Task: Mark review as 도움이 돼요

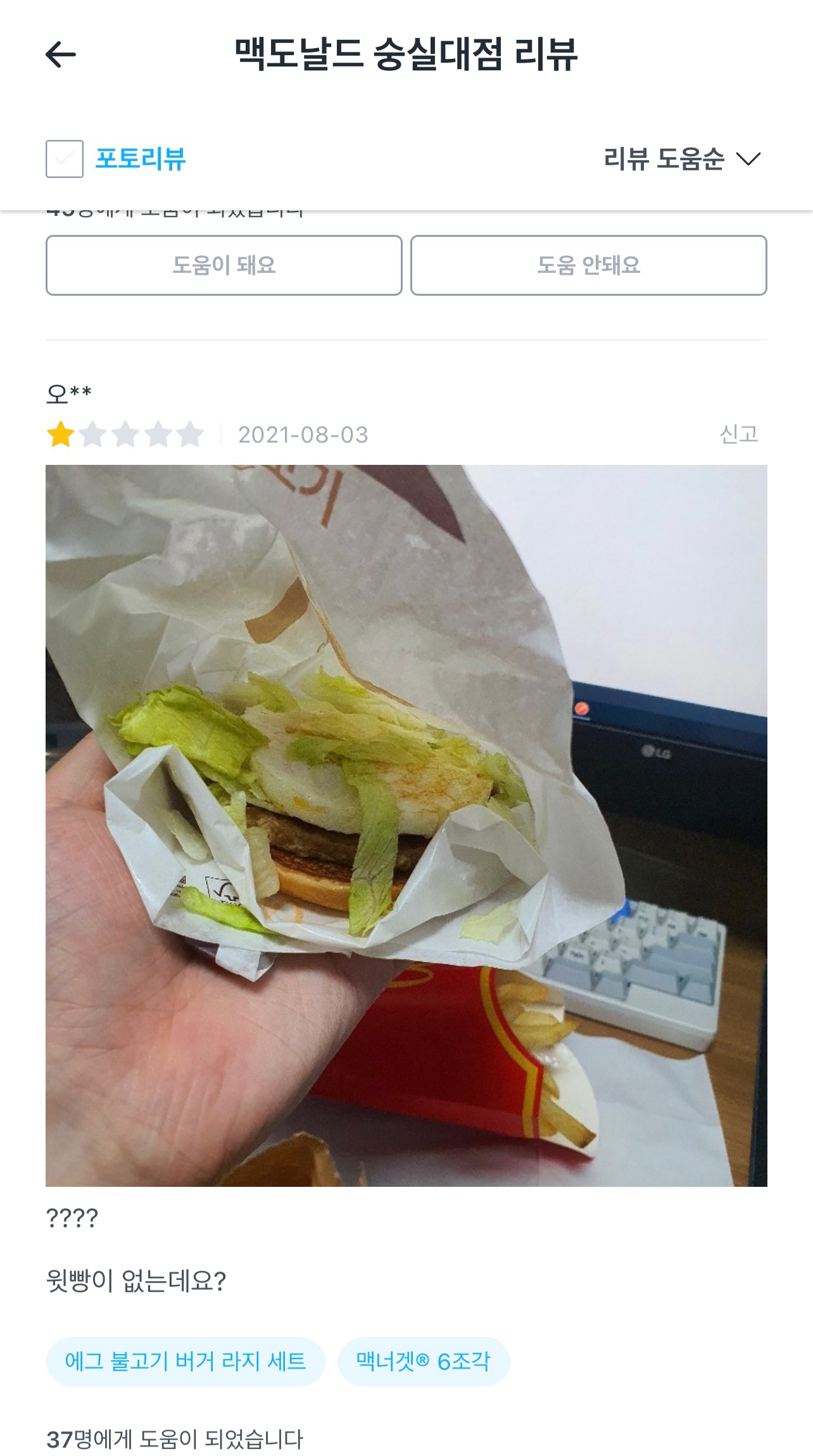Action: [x=224, y=265]
